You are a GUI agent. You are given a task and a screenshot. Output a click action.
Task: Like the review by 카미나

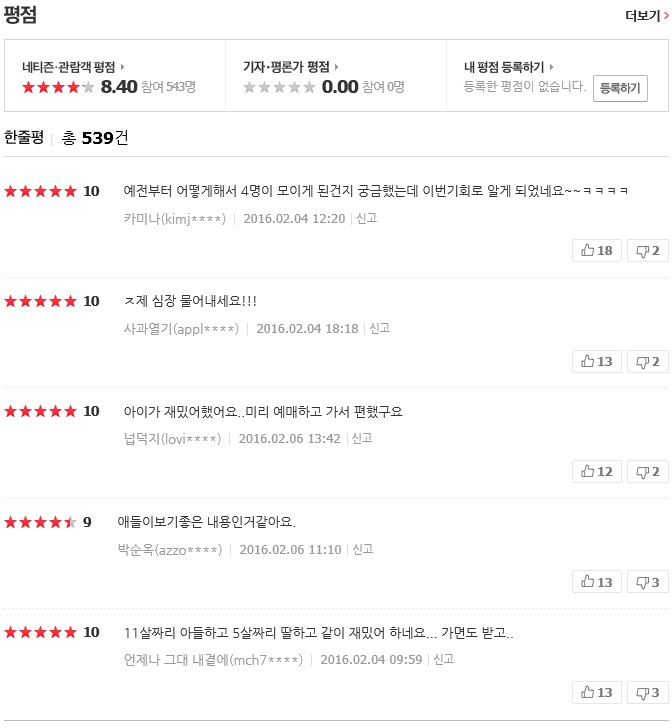tap(596, 251)
